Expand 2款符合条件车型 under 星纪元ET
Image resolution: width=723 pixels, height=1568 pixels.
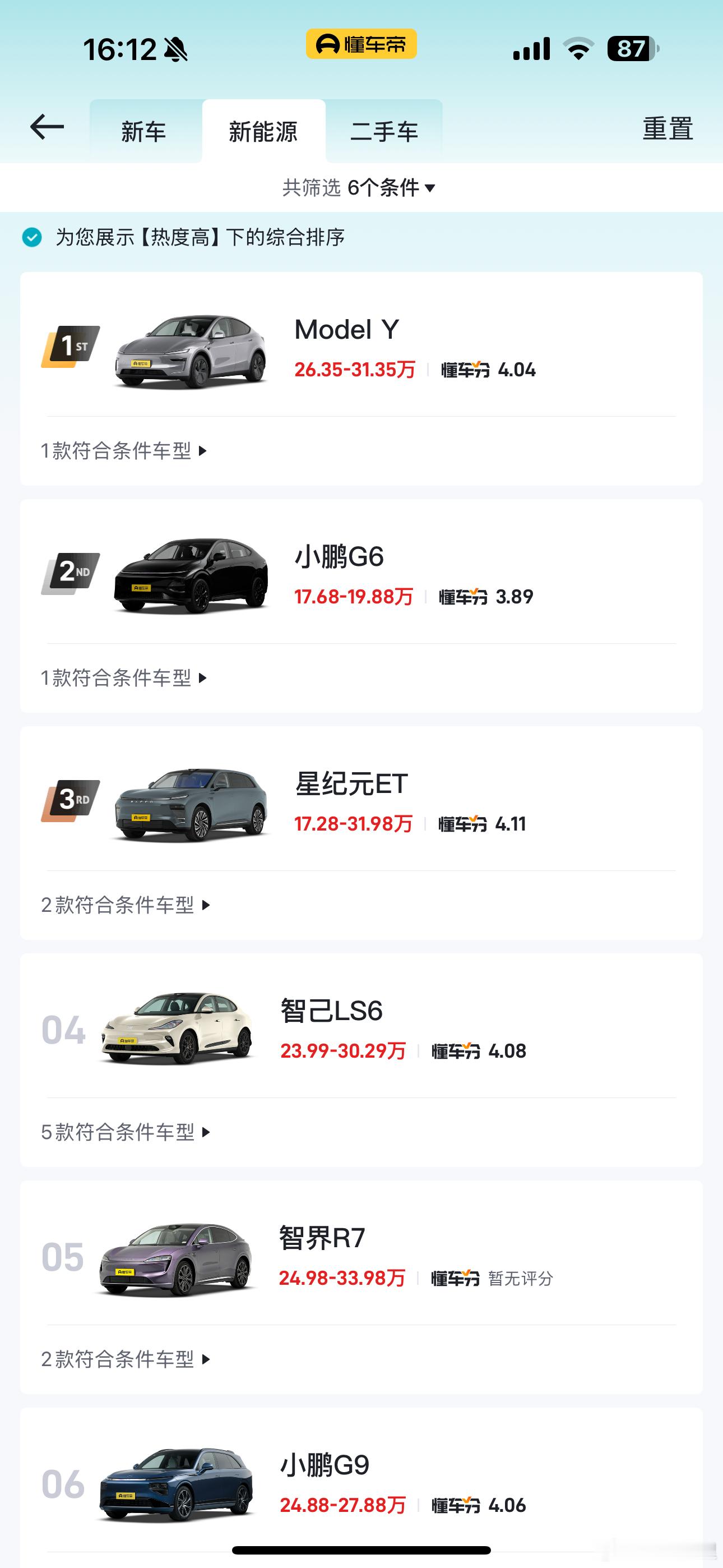click(126, 905)
